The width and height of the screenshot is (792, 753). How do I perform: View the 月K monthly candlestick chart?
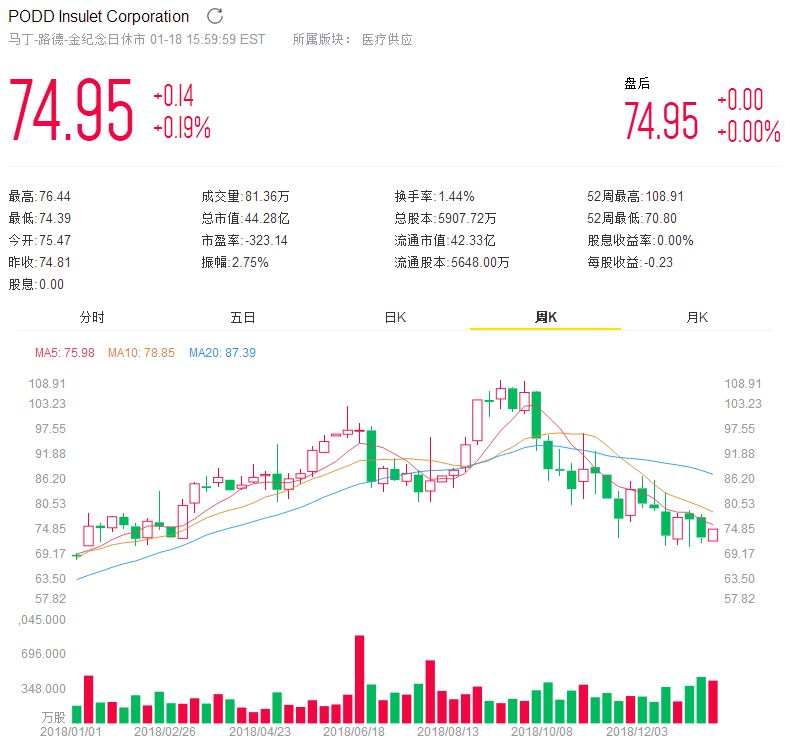[697, 318]
